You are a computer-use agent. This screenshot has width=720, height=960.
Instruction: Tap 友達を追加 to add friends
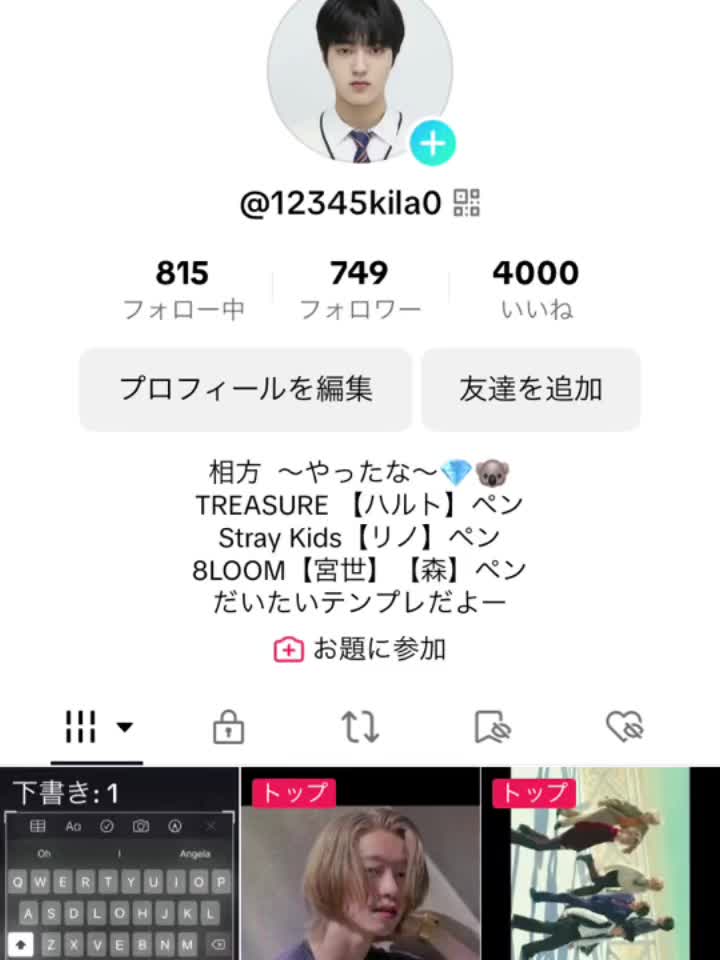[x=531, y=389]
